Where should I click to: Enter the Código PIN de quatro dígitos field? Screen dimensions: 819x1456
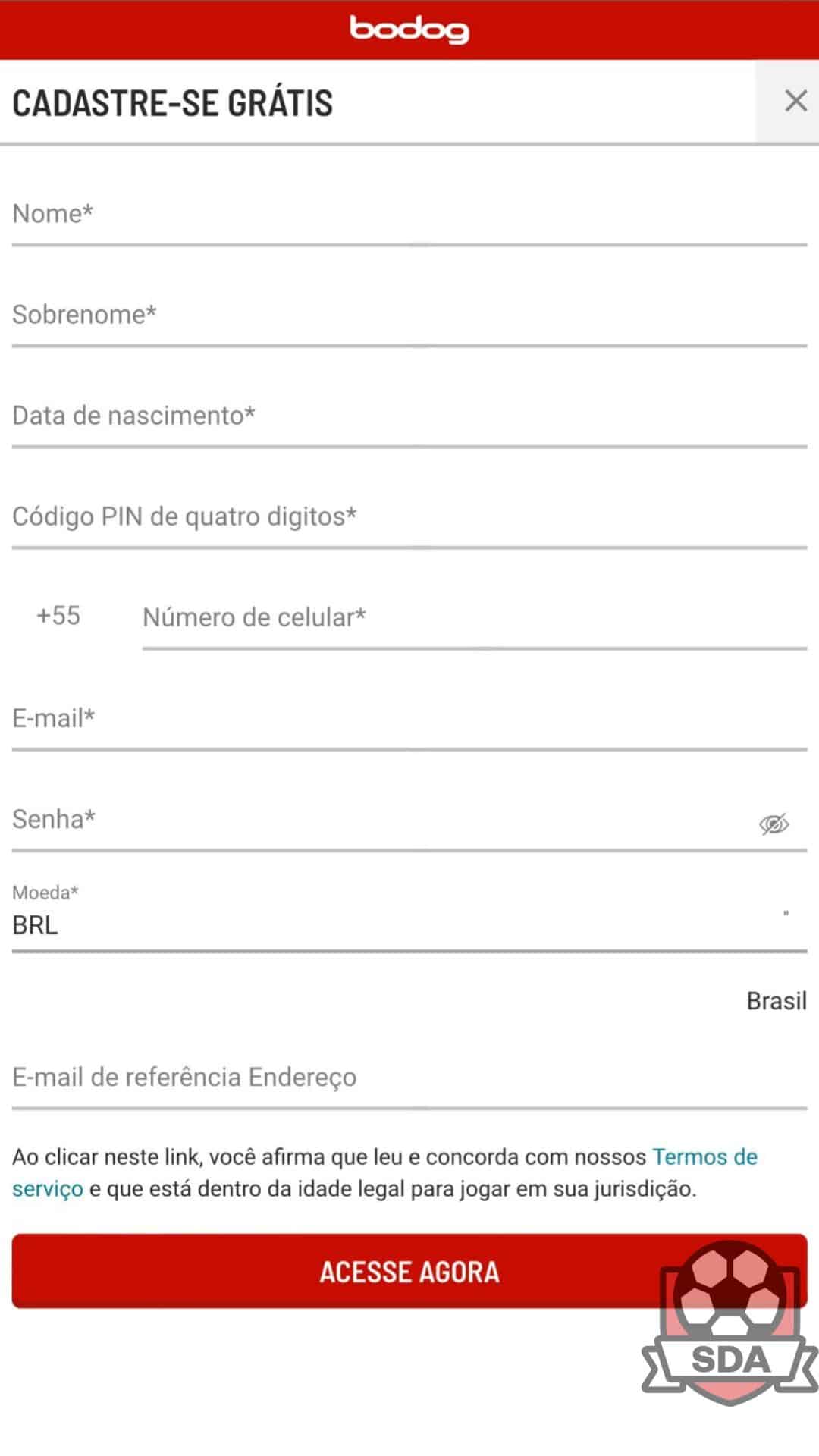coord(409,517)
